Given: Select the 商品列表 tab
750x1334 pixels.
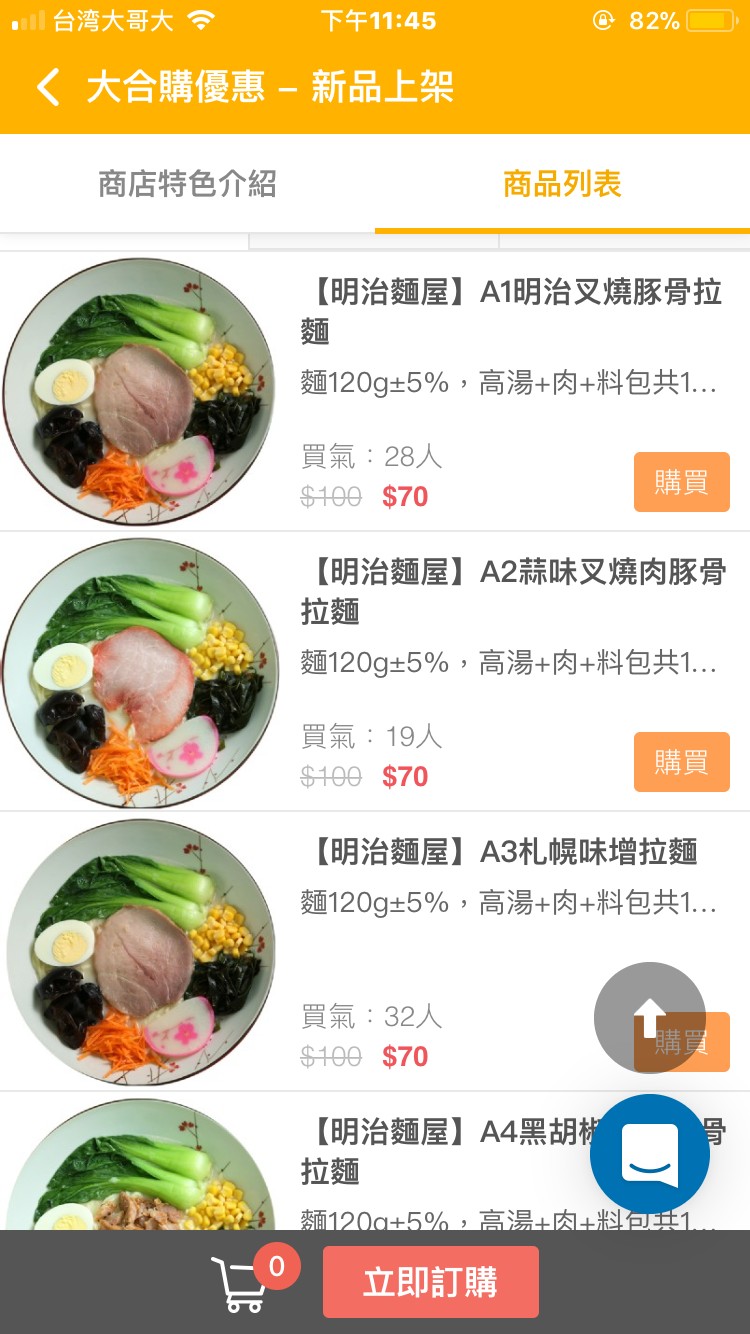Looking at the screenshot, I should click(562, 184).
